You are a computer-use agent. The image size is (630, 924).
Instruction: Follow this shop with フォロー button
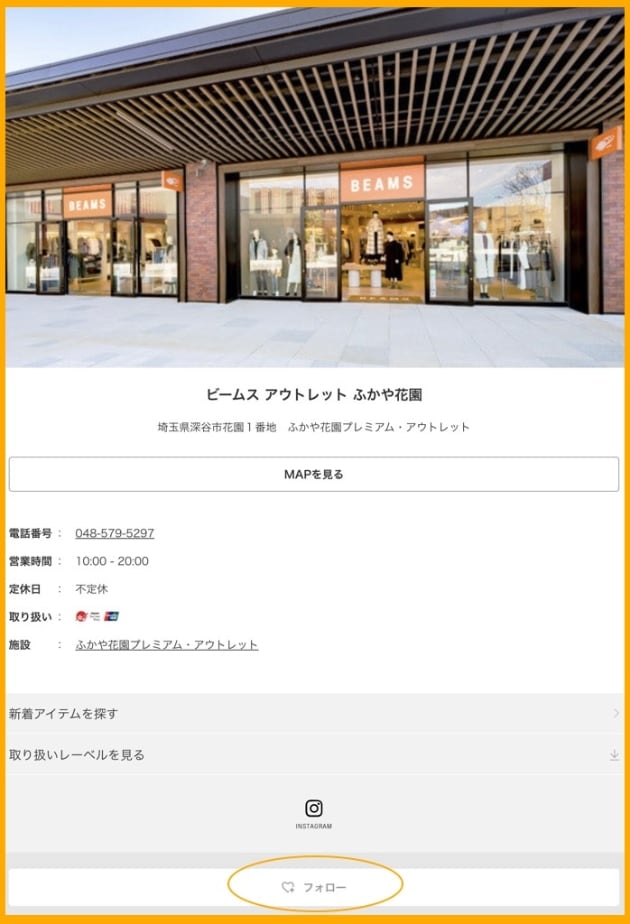click(x=314, y=887)
